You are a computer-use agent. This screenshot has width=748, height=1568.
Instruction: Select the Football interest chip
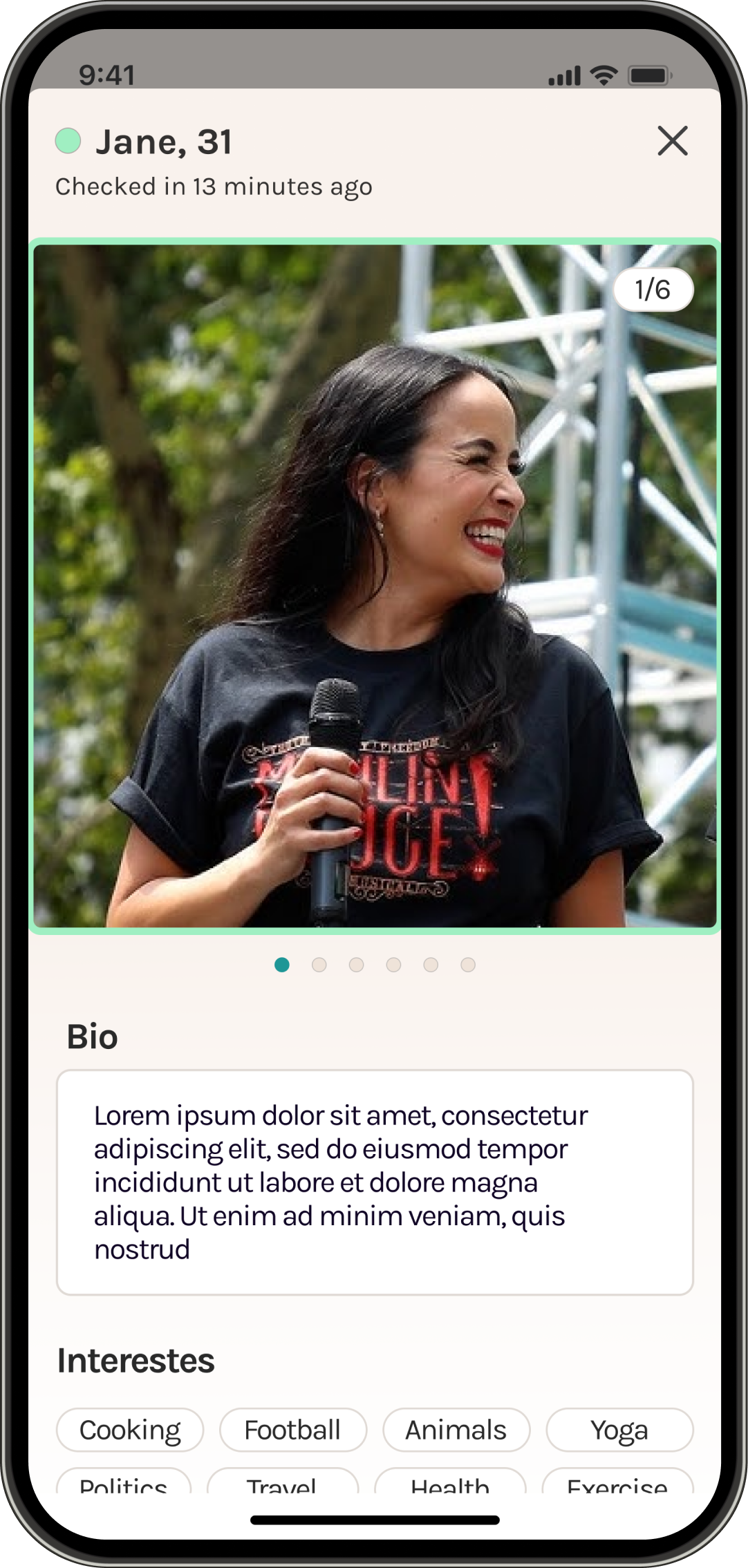coord(293,1430)
